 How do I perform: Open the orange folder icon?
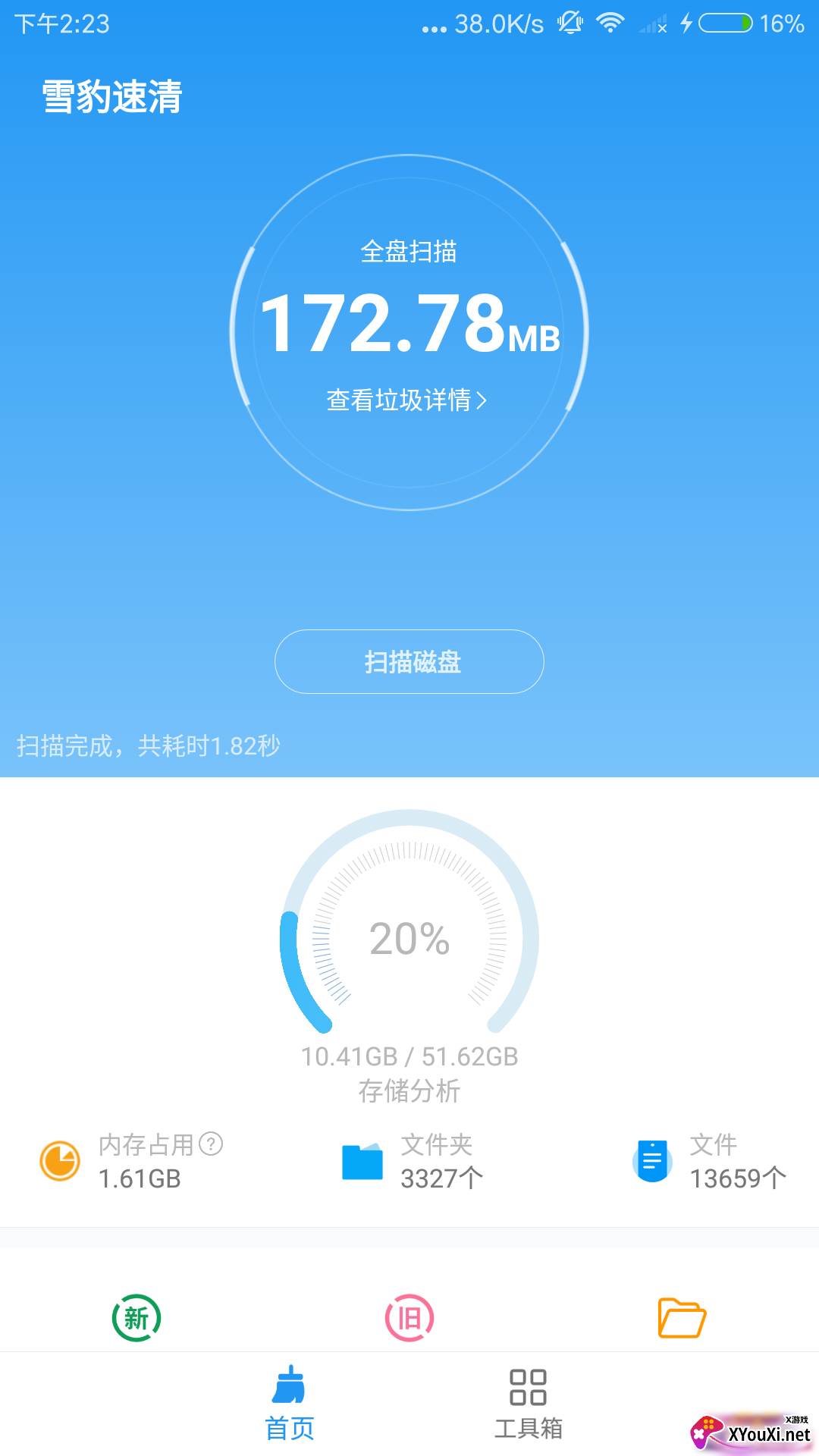tap(682, 1318)
